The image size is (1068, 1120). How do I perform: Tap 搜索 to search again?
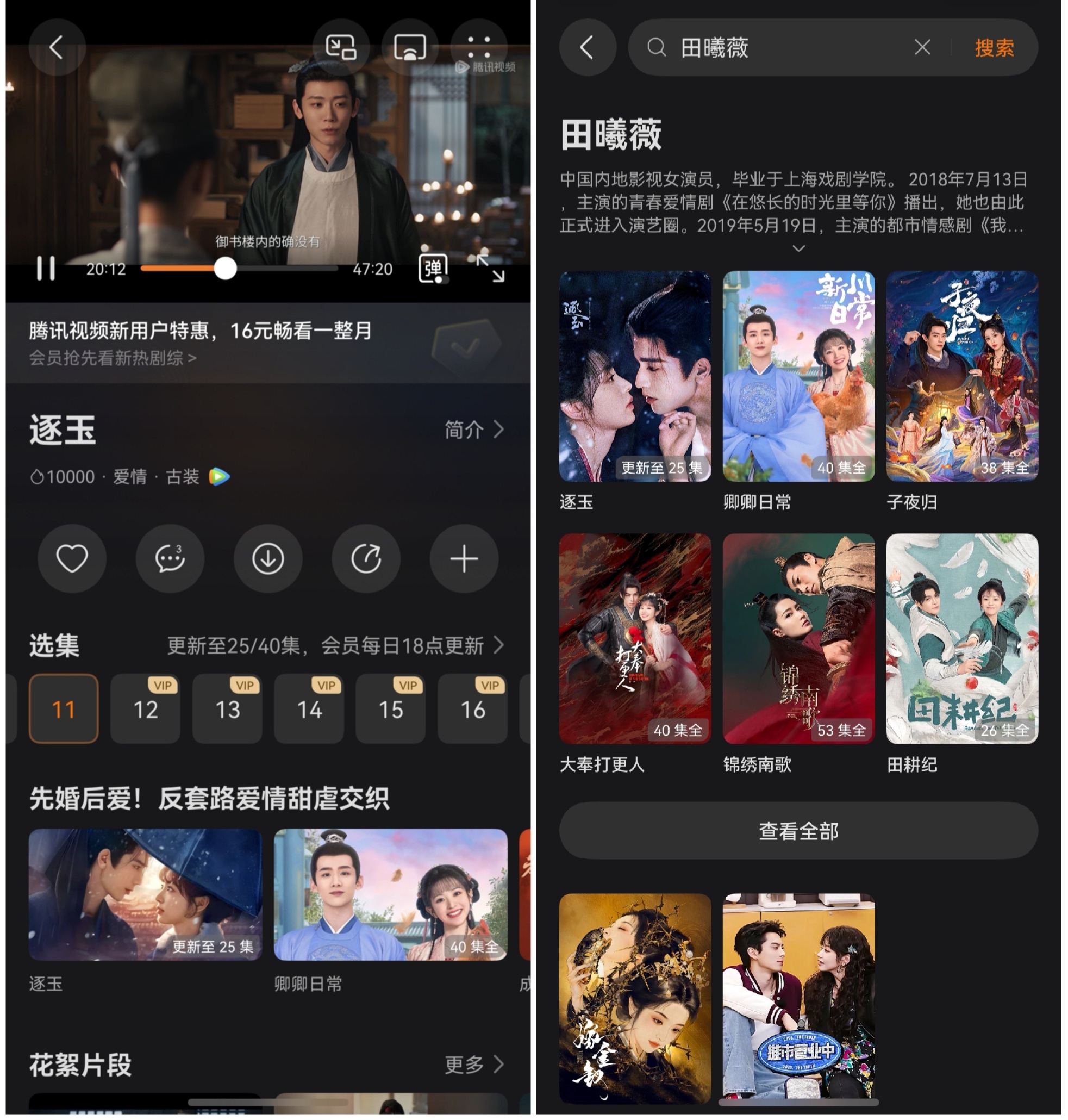[x=995, y=49]
